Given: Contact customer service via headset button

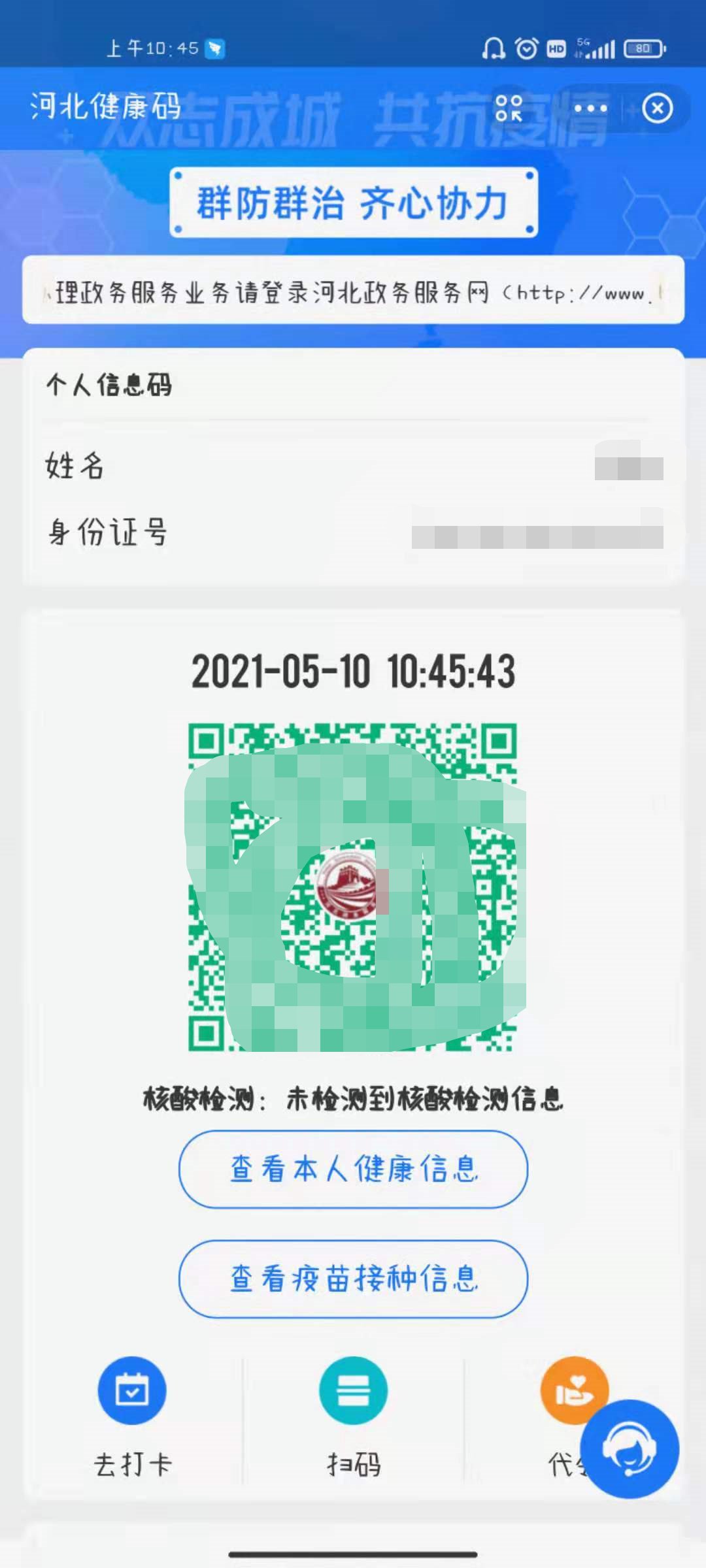Looking at the screenshot, I should click(x=629, y=1448).
